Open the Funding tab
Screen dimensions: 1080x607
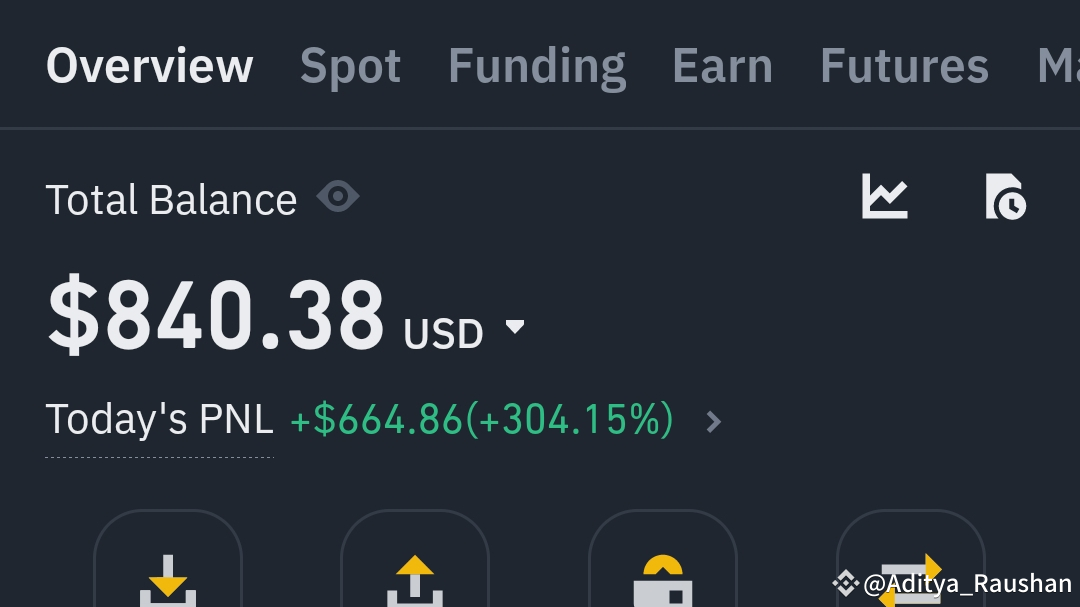pos(537,67)
